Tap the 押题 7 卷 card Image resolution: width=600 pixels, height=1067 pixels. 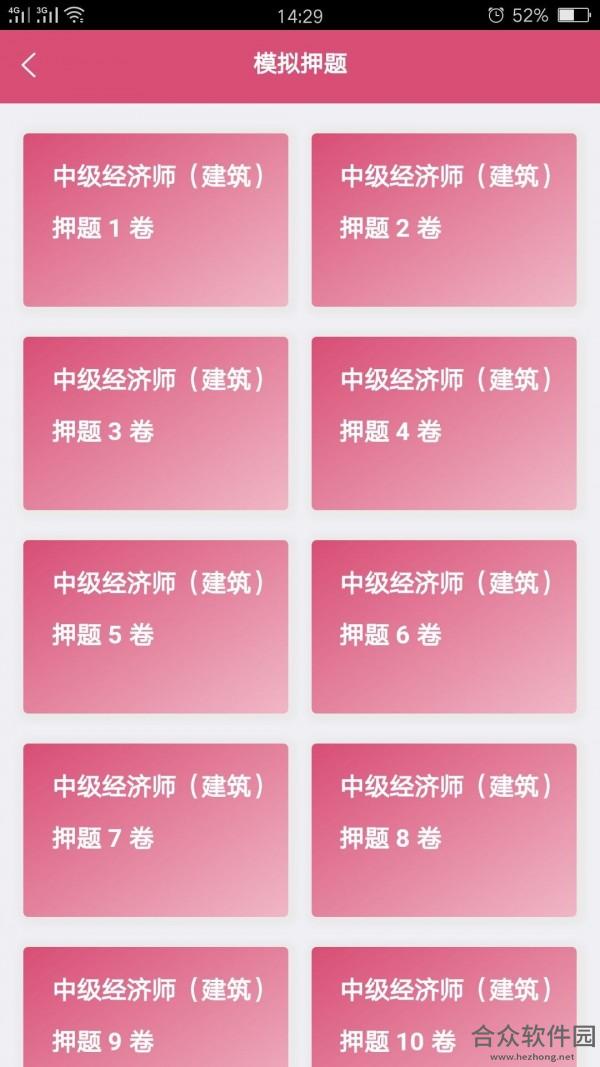coord(156,830)
